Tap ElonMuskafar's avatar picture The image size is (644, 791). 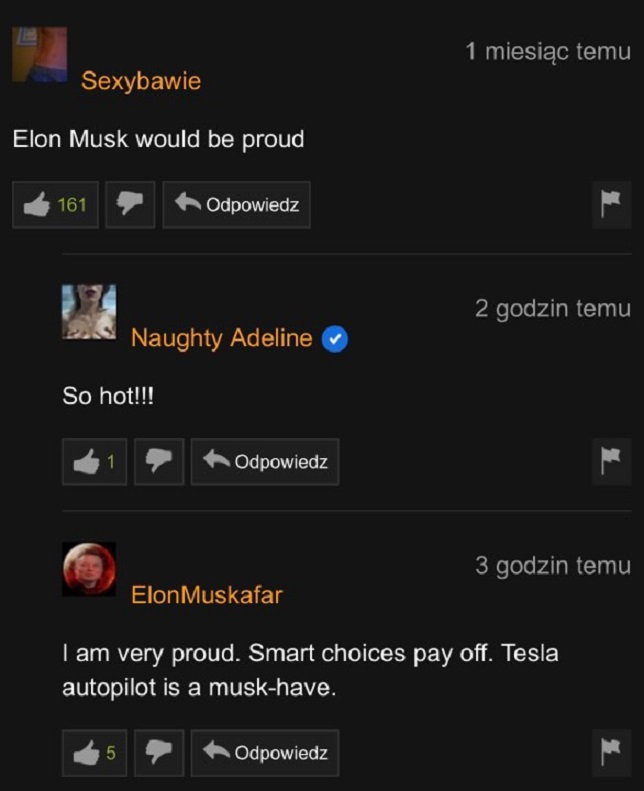89,569
